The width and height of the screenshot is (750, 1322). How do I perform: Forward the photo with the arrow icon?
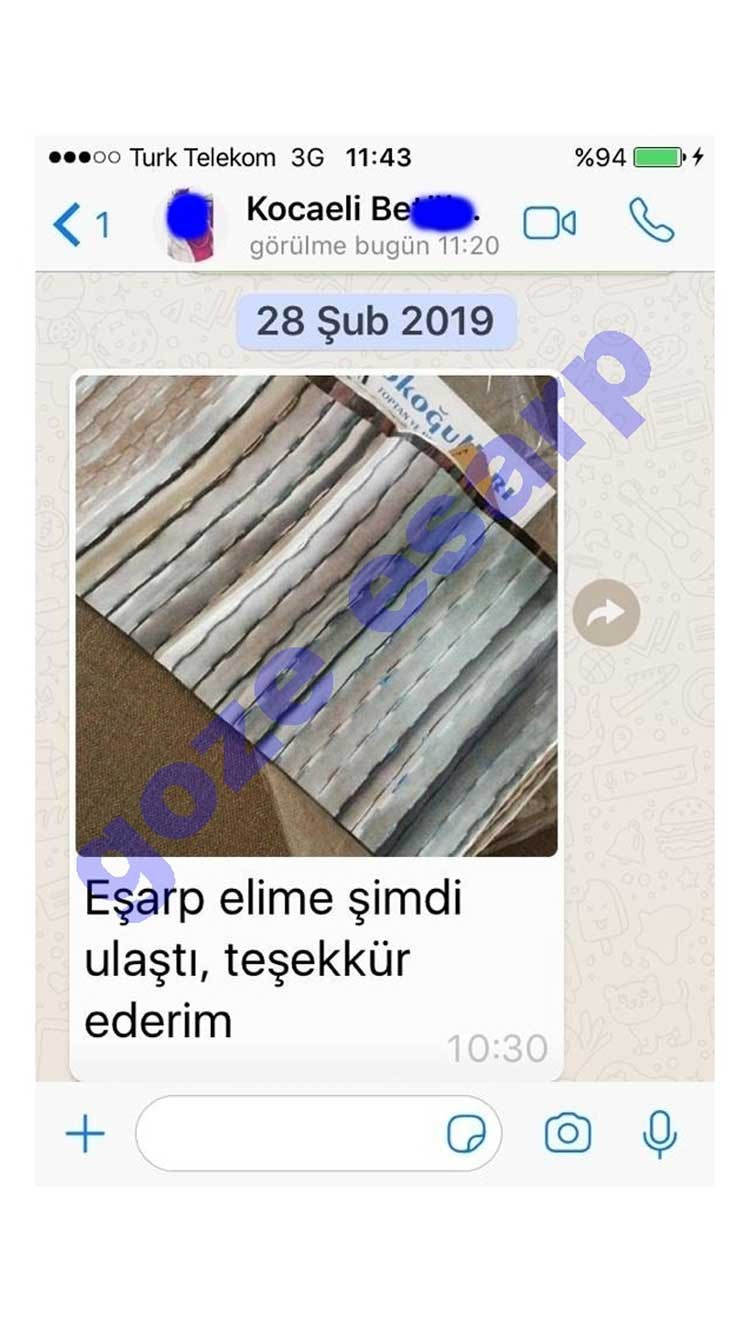click(606, 613)
